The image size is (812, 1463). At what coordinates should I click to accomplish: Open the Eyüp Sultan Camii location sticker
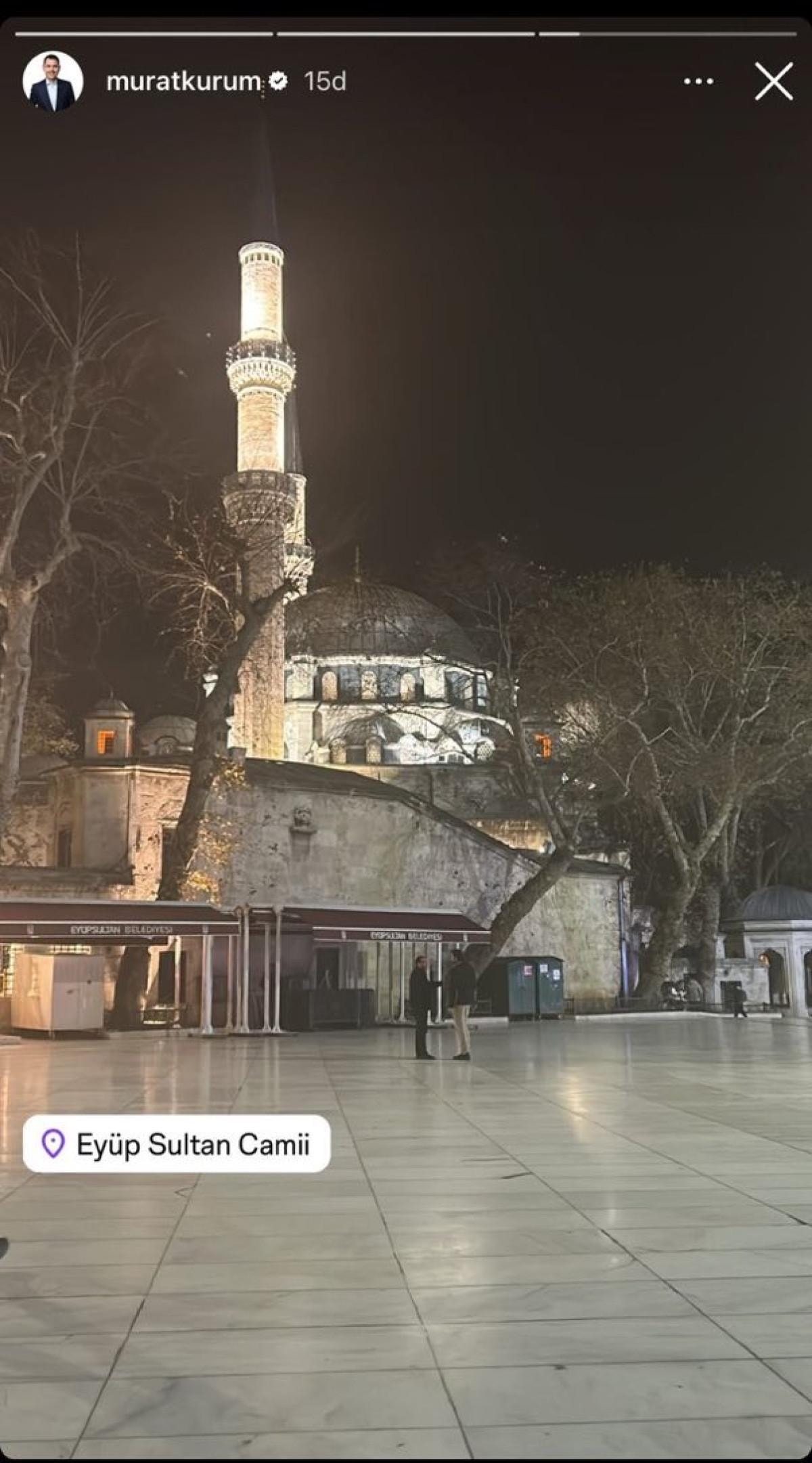[x=177, y=1144]
